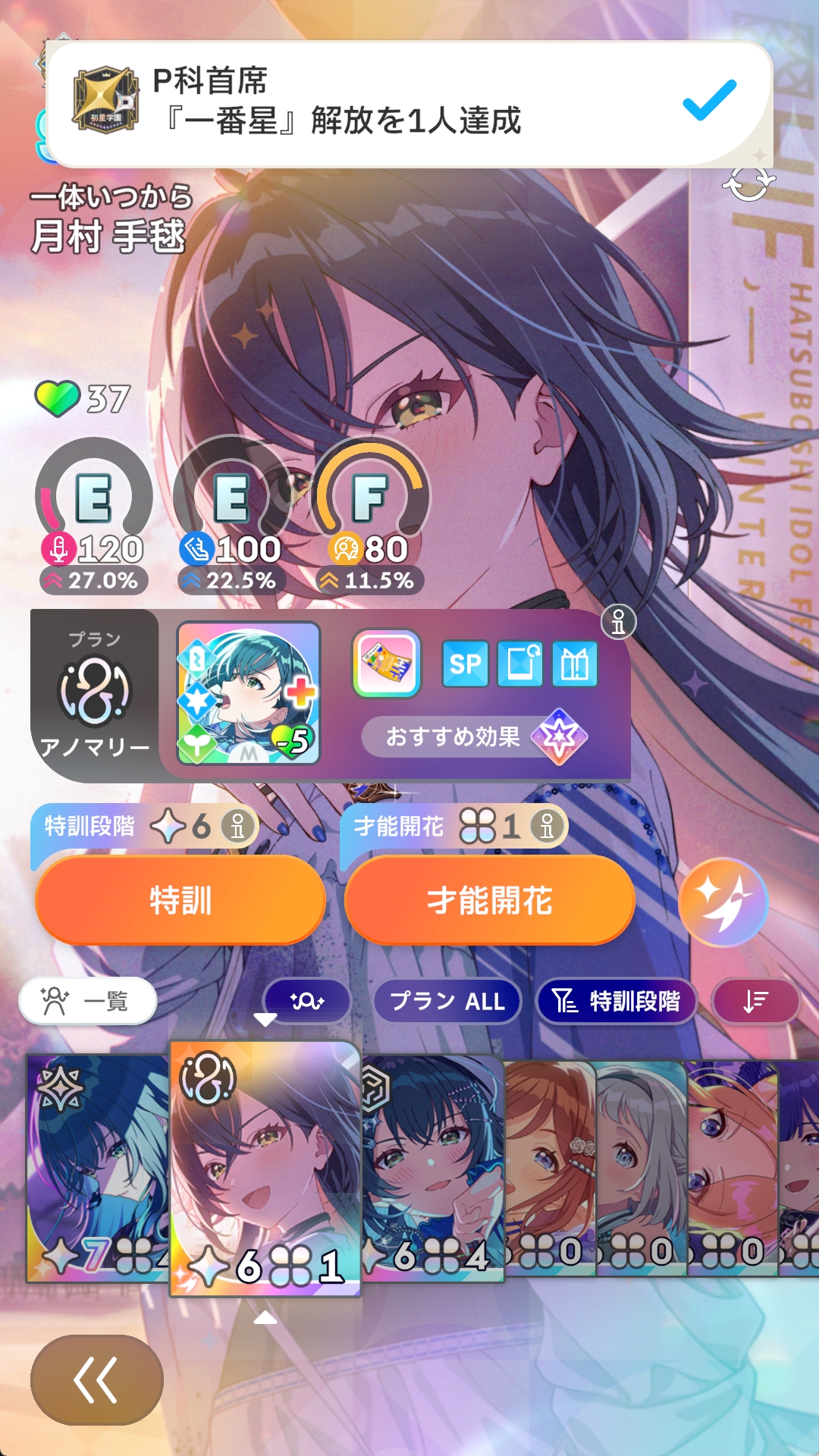Screen dimensions: 819x1456
Task: Dismiss the P科首席 achievement notification
Action: pos(409,105)
